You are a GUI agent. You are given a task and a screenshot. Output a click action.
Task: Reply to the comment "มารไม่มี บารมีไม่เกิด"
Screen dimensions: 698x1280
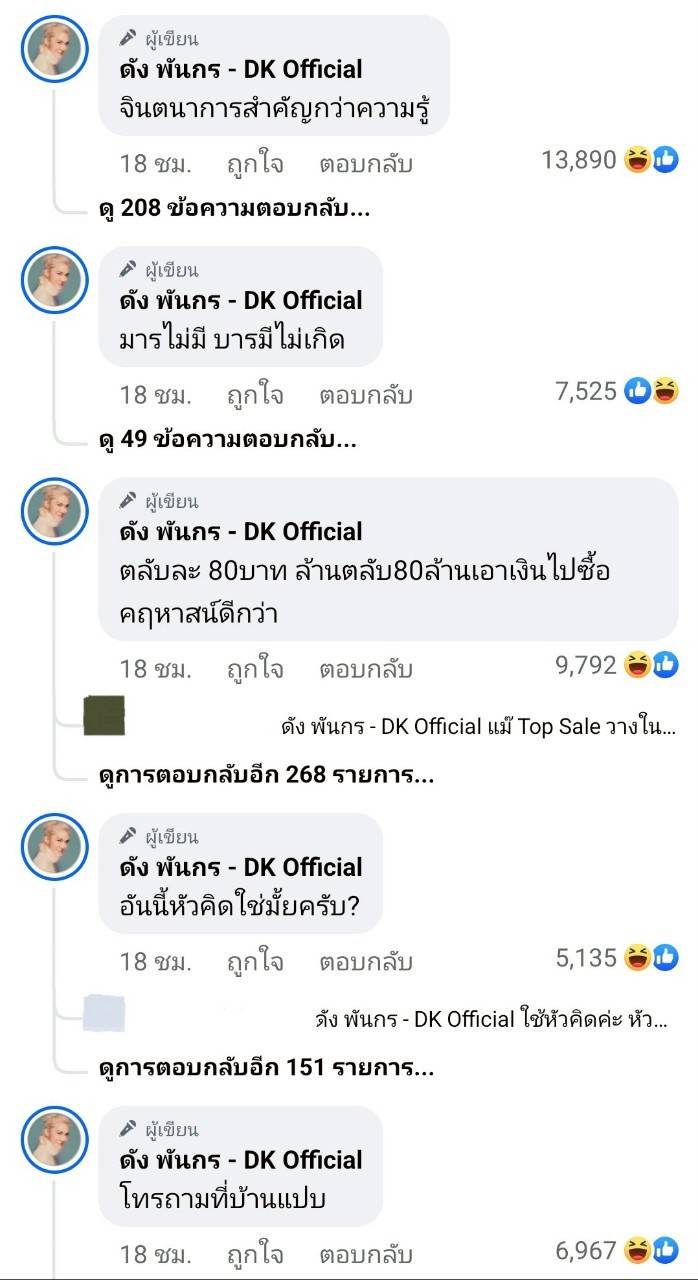click(x=365, y=394)
